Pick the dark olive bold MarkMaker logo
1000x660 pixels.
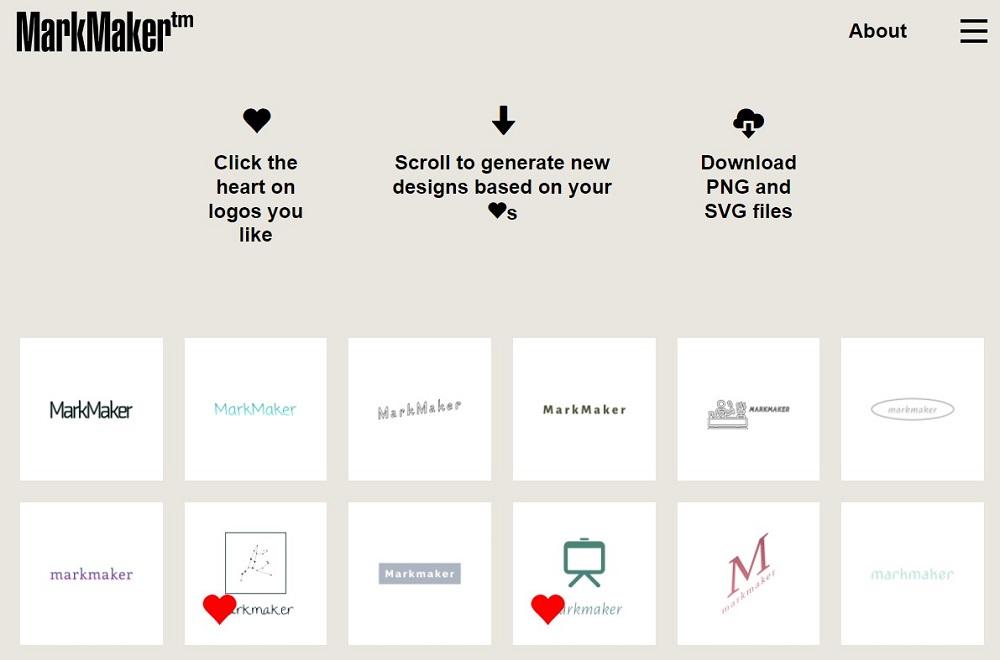584,409
